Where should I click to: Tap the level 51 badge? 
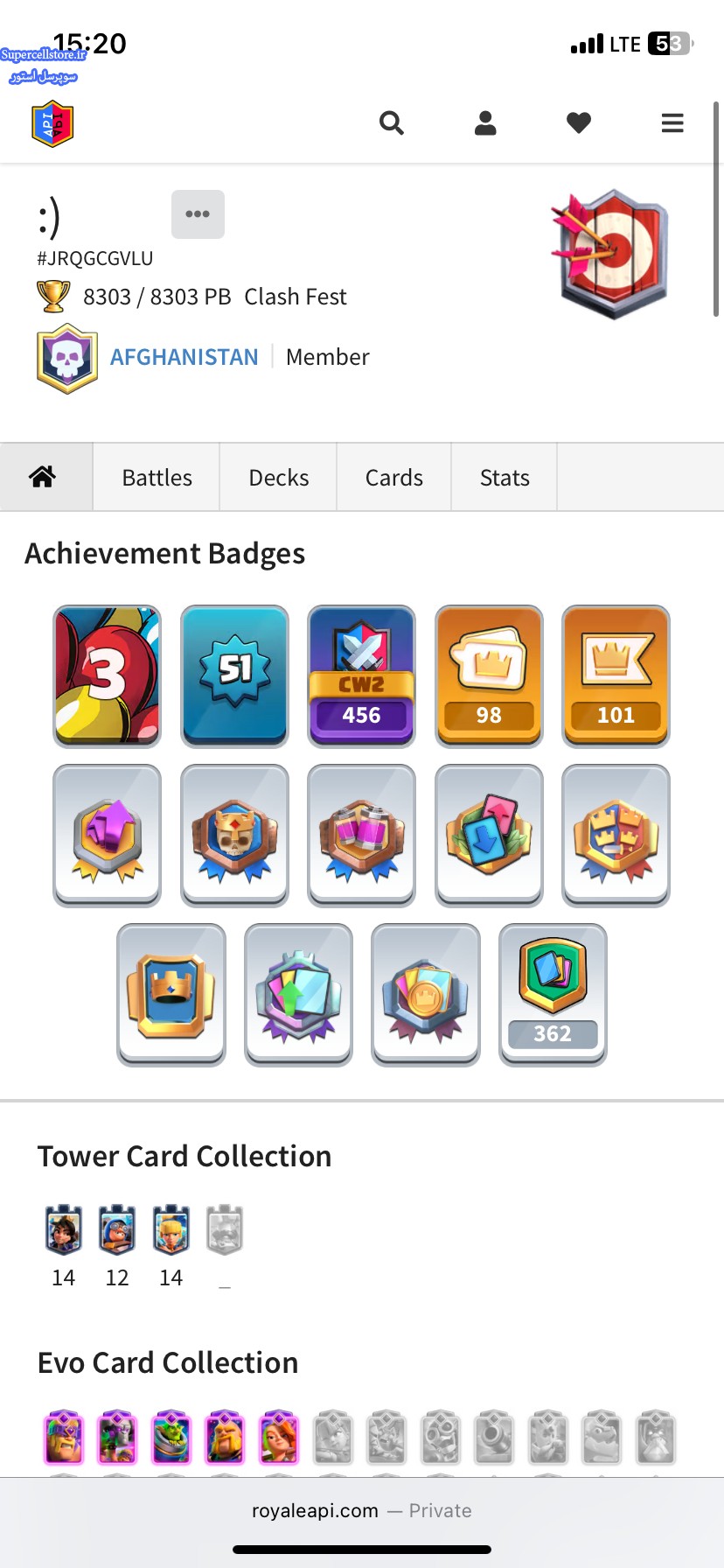(234, 676)
